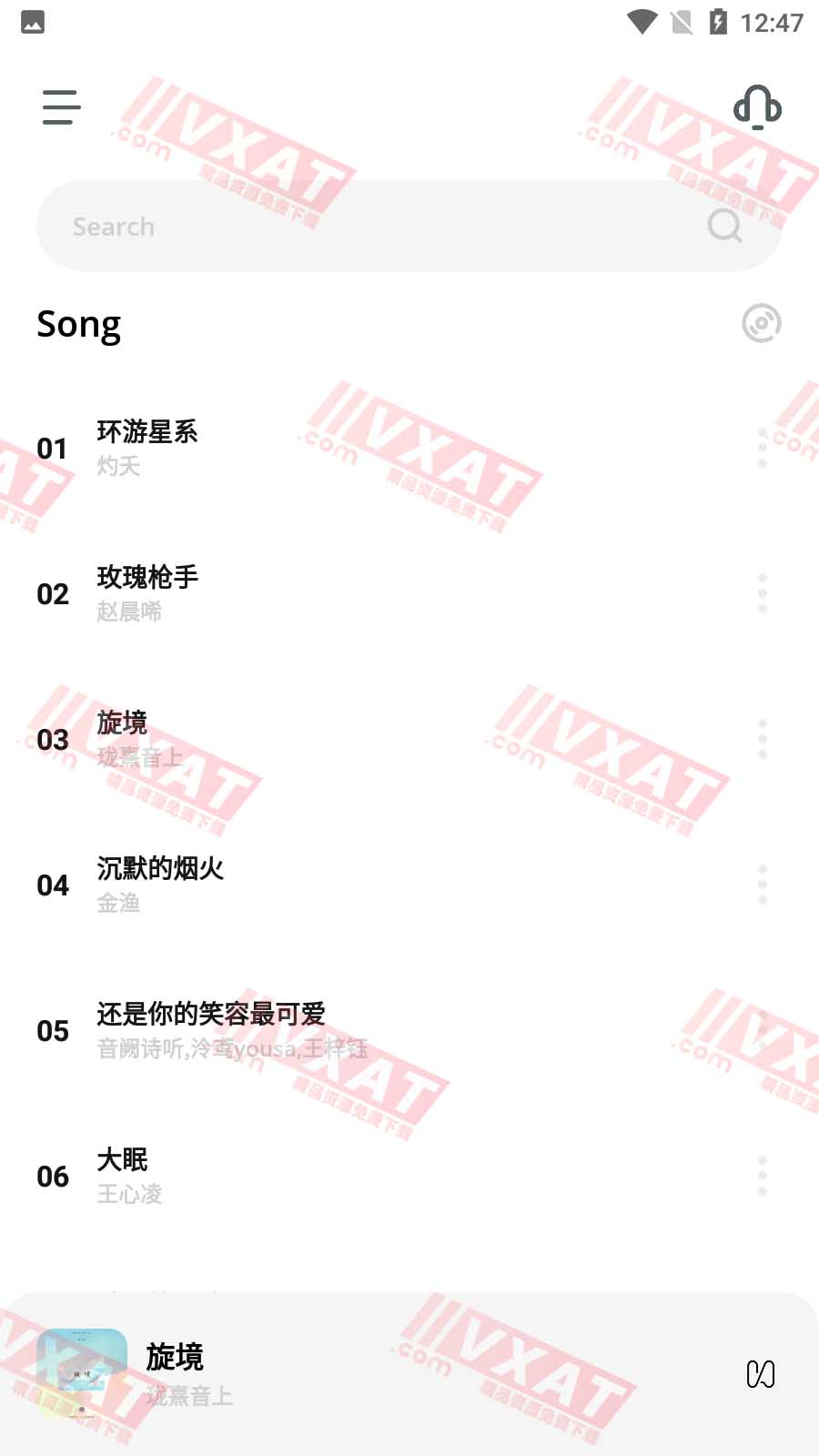Click the Search input field
Screen dimensions: 819x1456
(364, 225)
